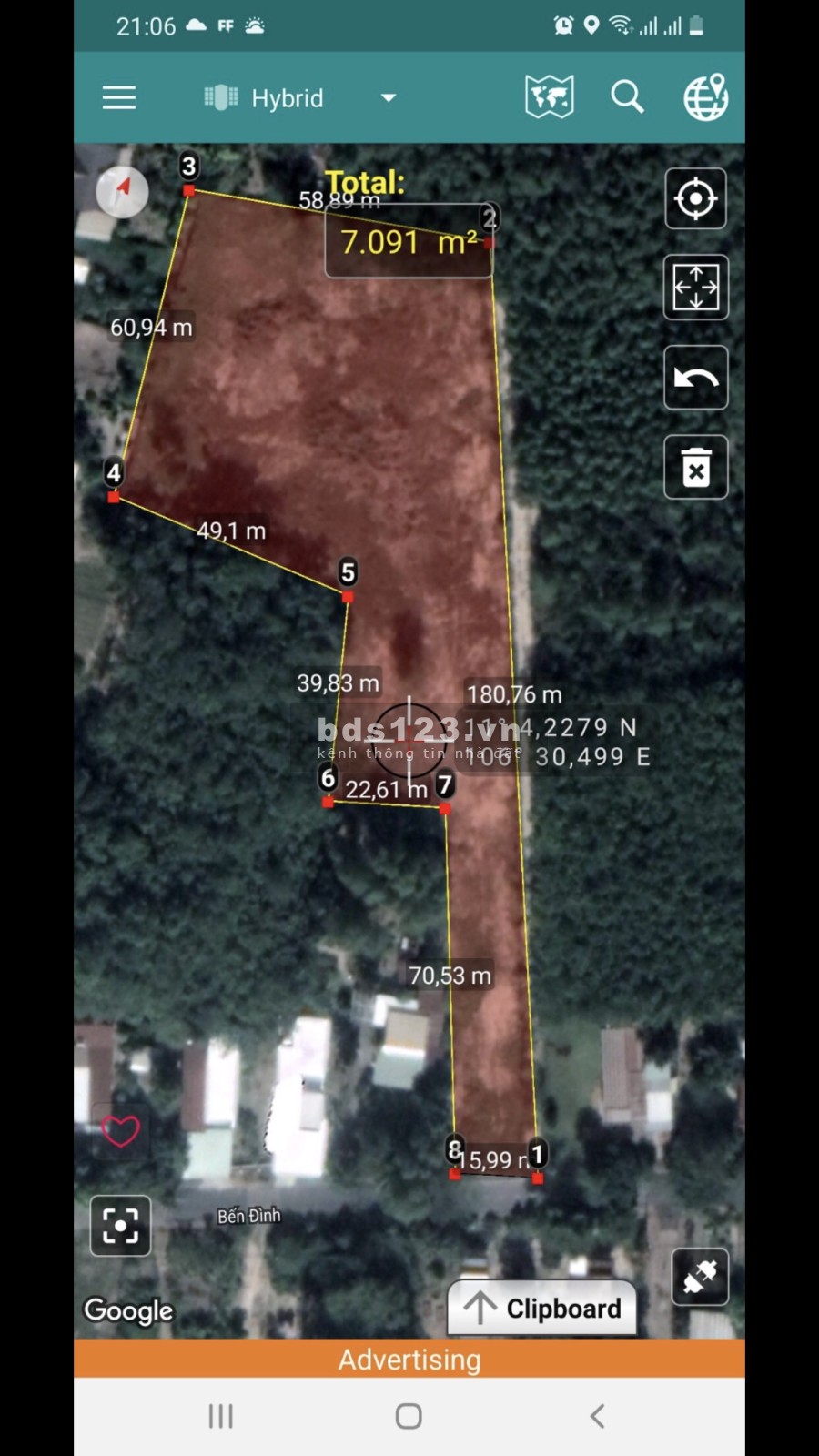This screenshot has width=819, height=1456.
Task: Open the orange Advertising banner
Action: tap(409, 1359)
